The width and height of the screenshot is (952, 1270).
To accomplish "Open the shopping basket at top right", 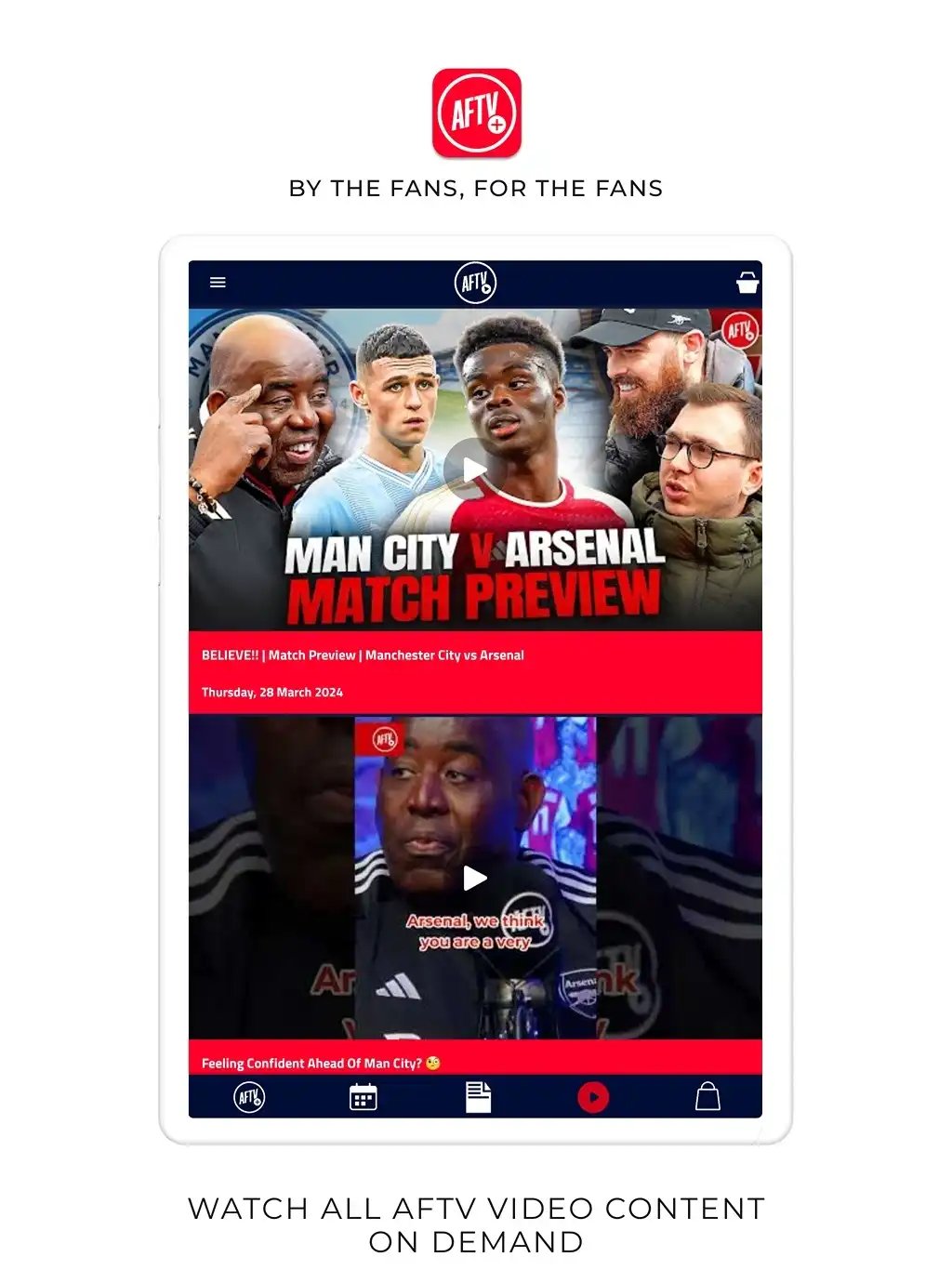I will point(748,283).
